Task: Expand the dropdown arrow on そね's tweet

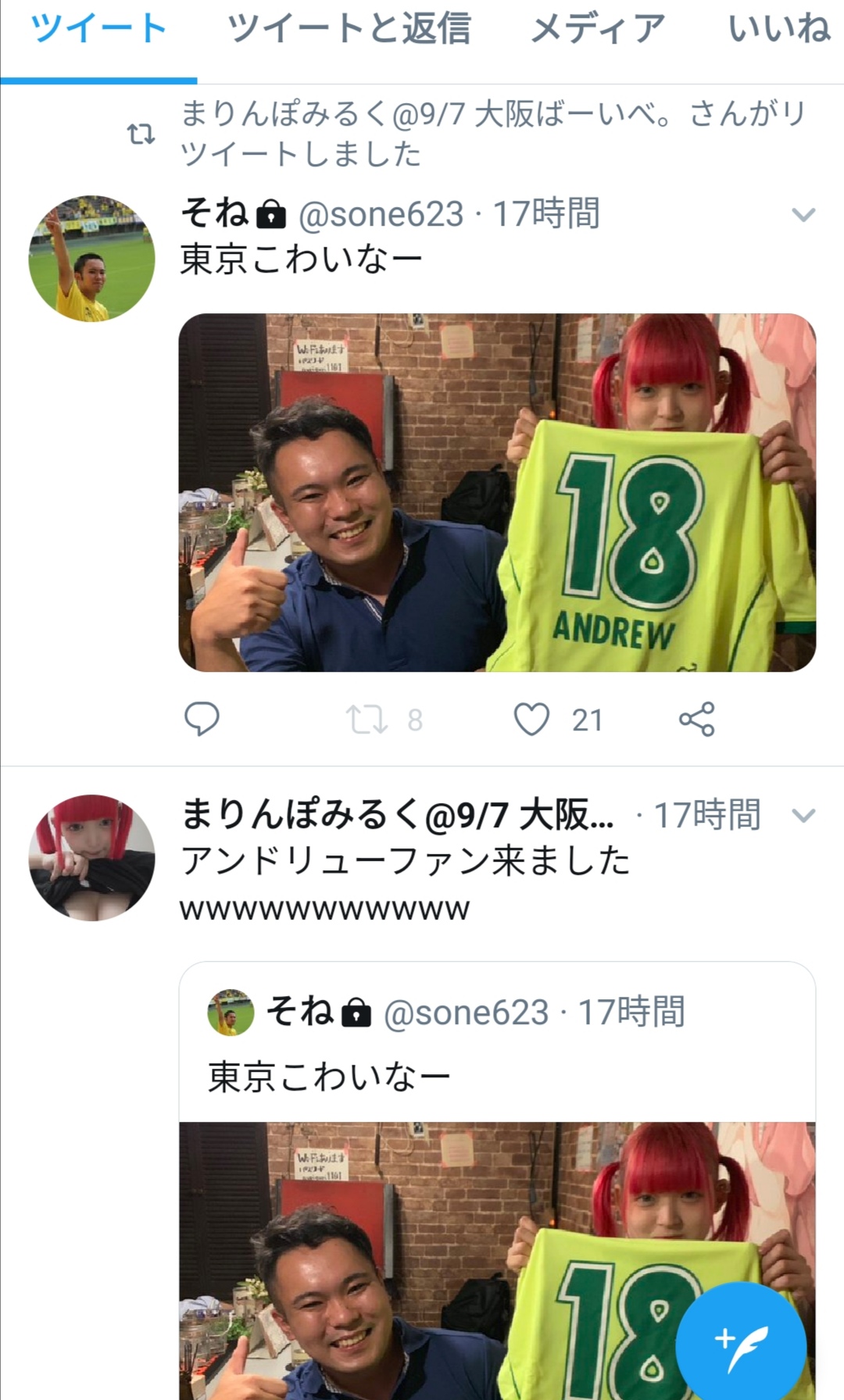Action: (803, 215)
